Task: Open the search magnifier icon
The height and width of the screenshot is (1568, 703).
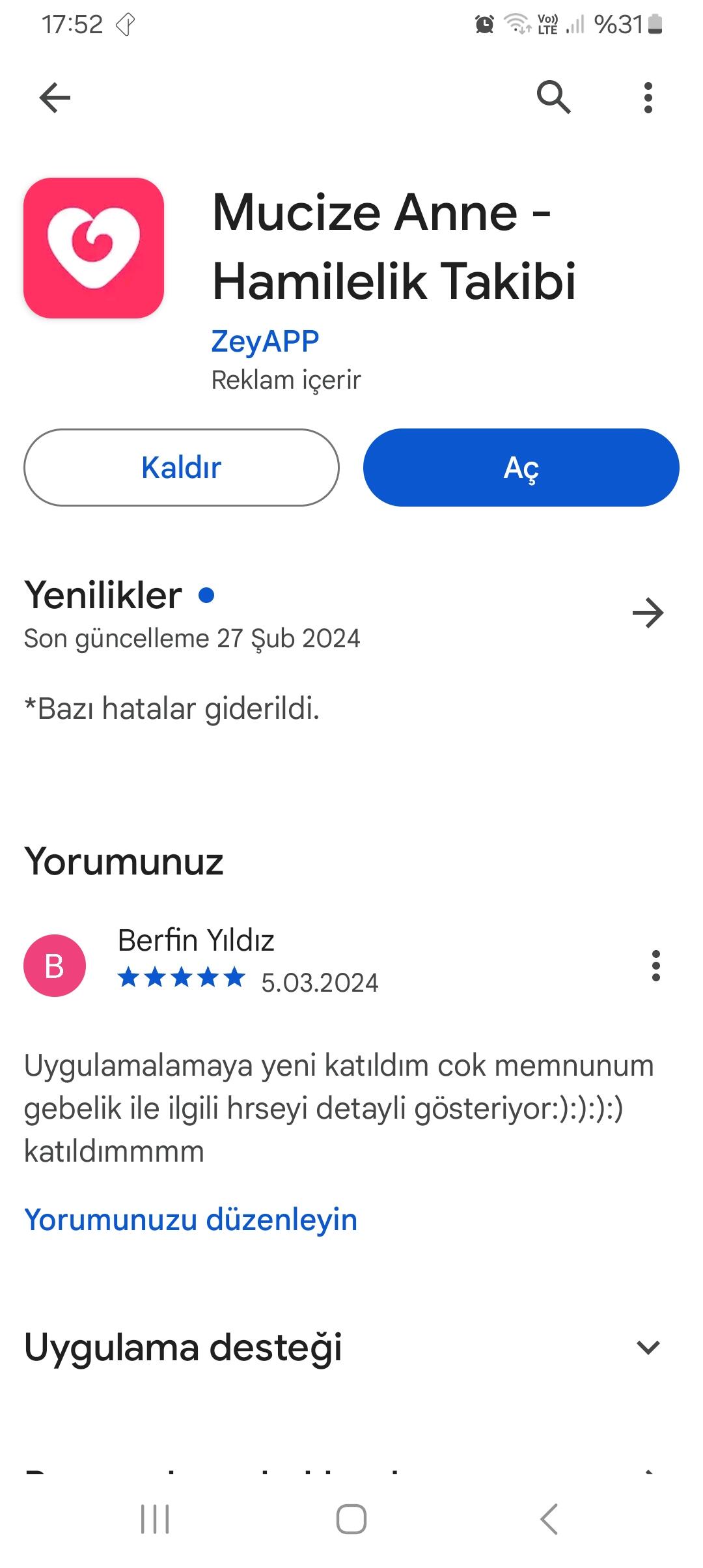Action: (554, 98)
